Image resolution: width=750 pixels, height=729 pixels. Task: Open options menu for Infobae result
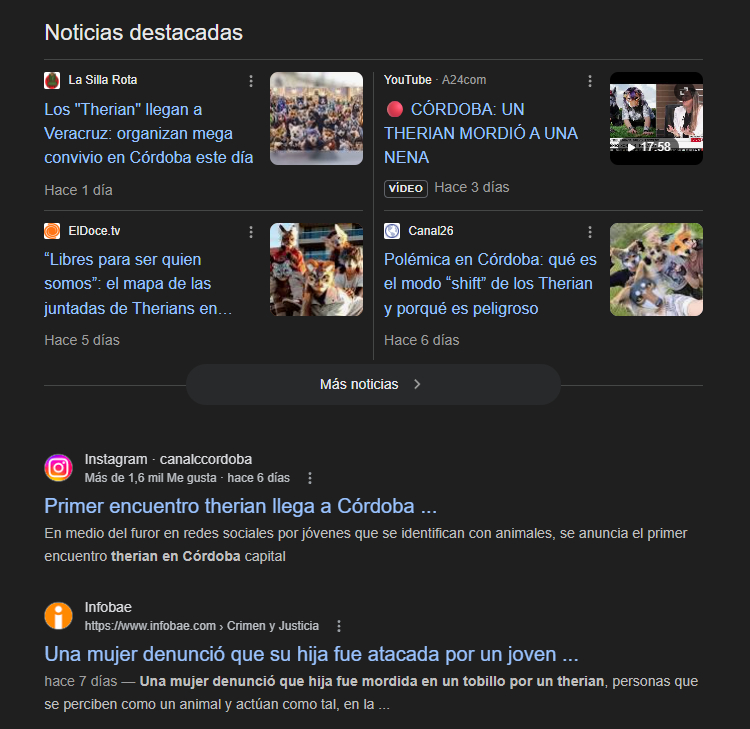(x=339, y=626)
